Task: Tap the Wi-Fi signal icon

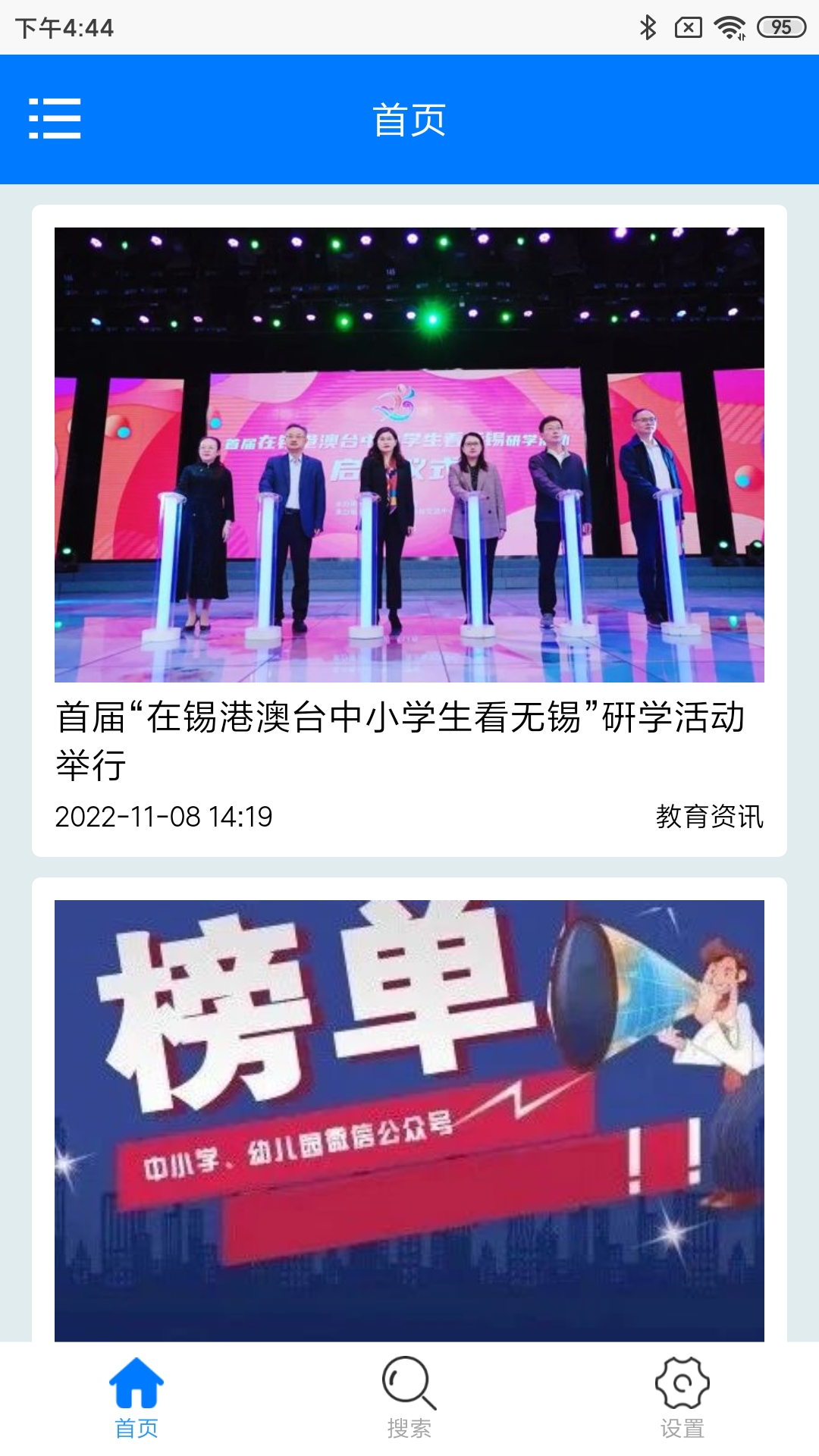Action: coord(730,25)
